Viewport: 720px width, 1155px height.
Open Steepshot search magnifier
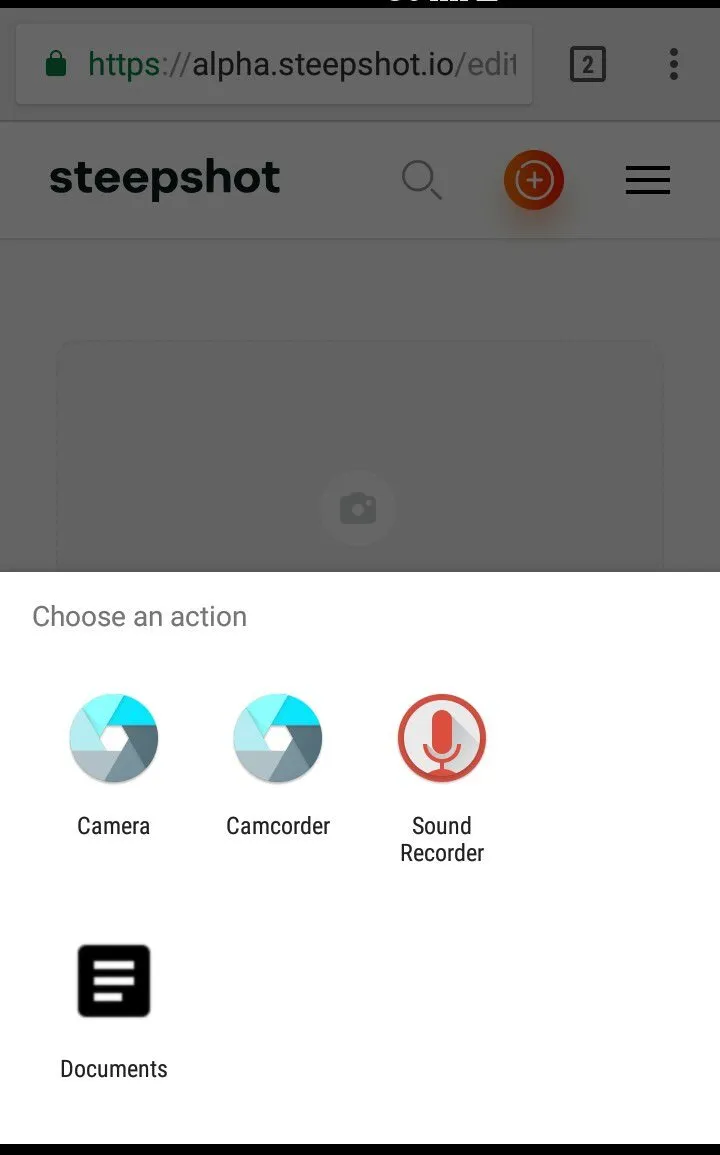[422, 180]
